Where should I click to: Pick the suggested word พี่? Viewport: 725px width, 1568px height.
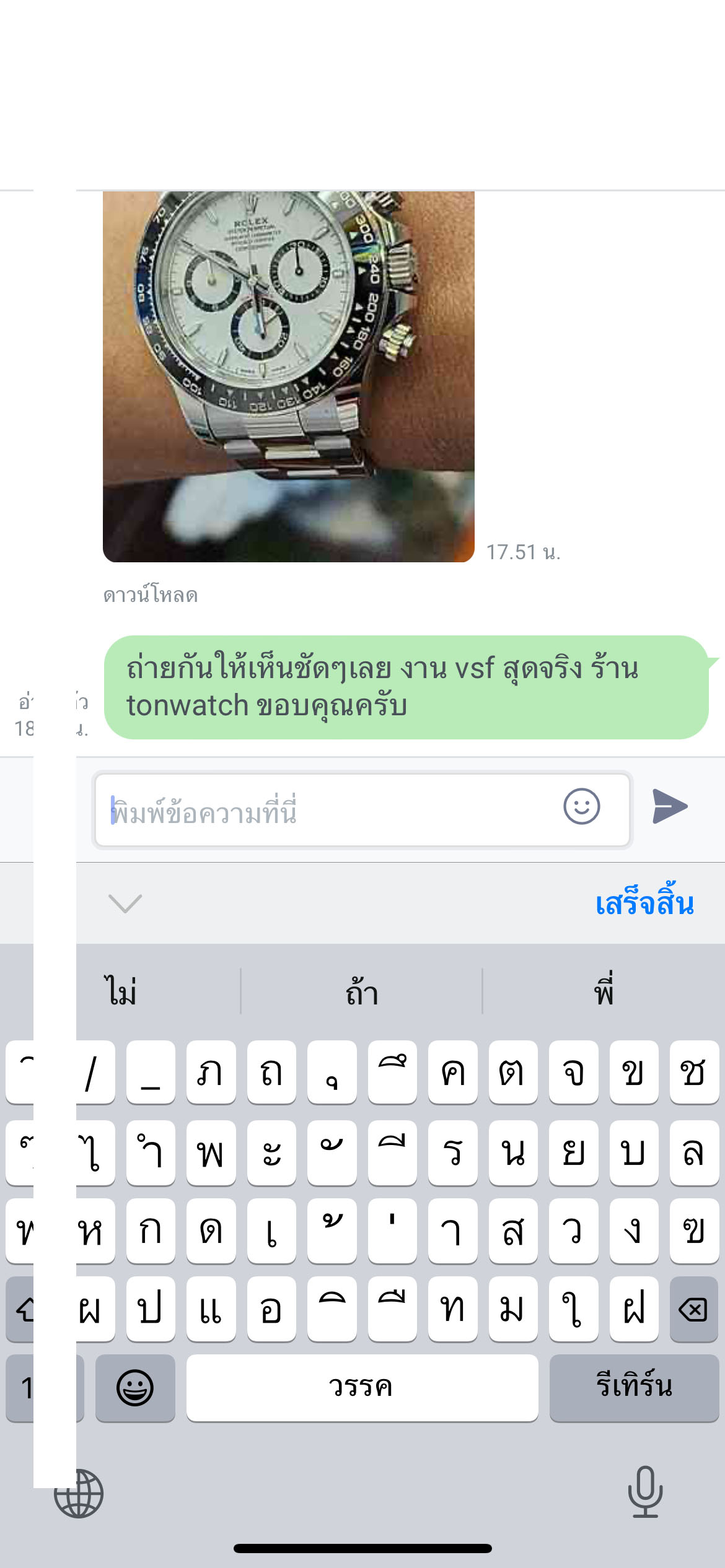[x=604, y=991]
